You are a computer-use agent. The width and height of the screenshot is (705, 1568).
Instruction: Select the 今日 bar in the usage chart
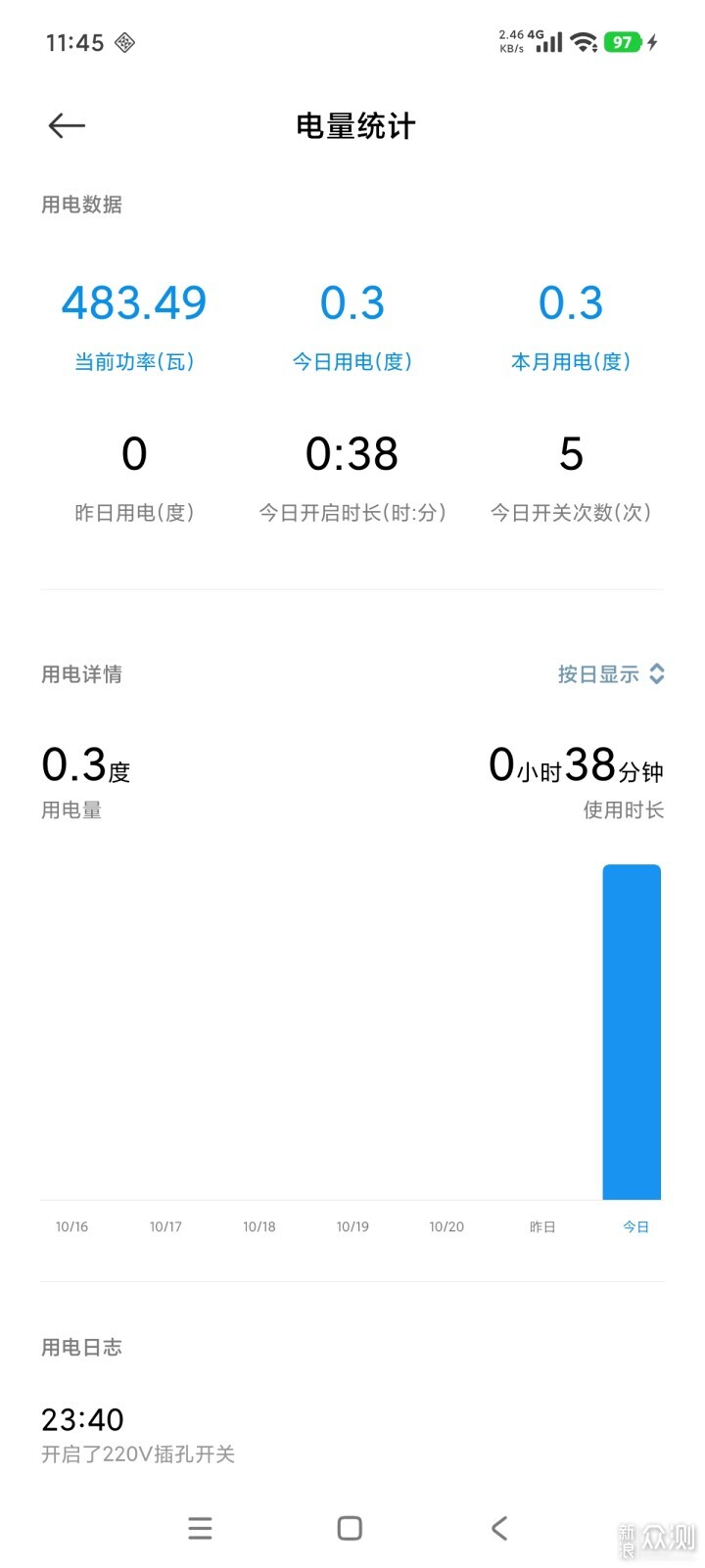pos(632,1032)
